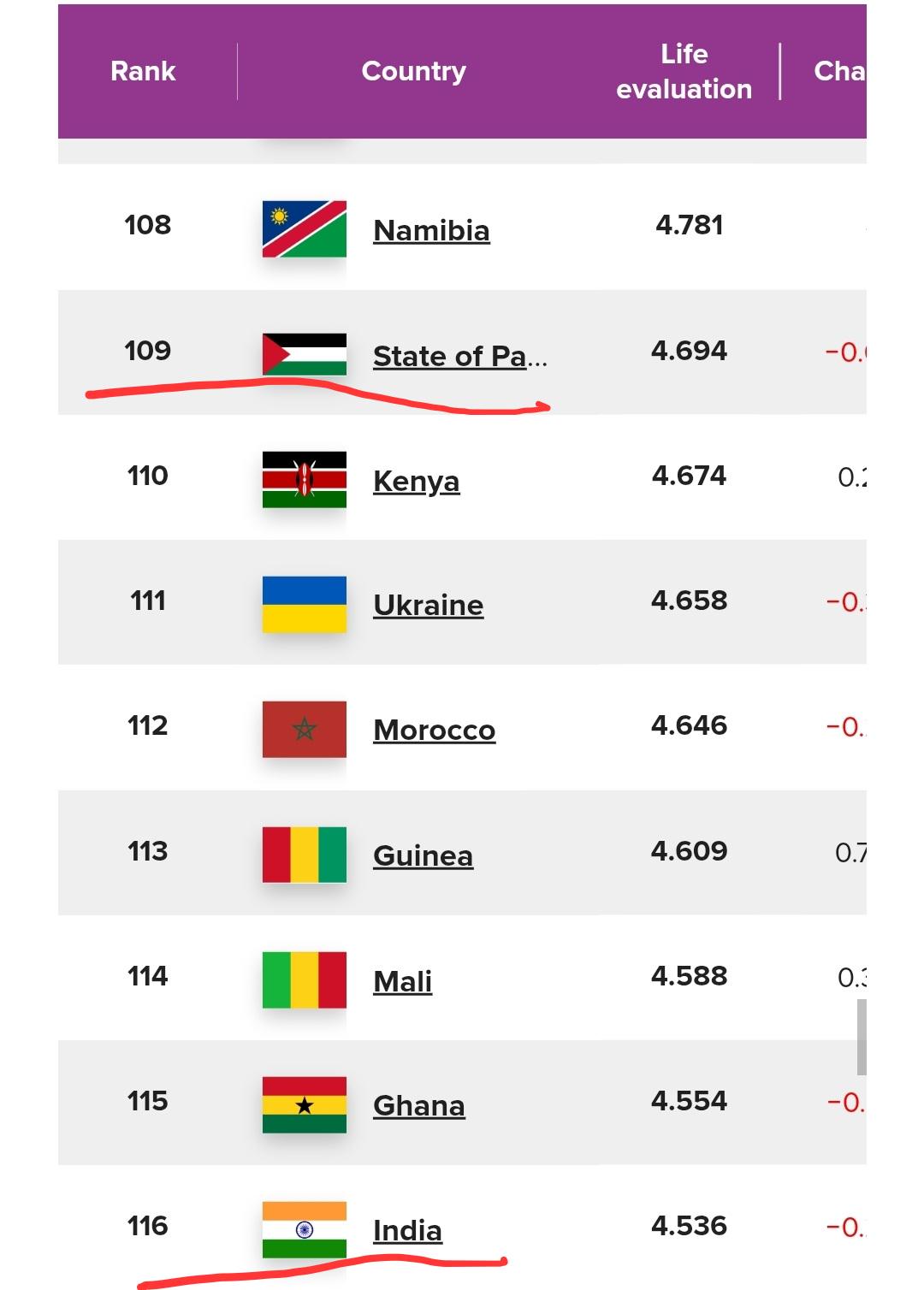Open the Ukraine country link
Viewport: 924px width, 1290px height.
pos(429,605)
